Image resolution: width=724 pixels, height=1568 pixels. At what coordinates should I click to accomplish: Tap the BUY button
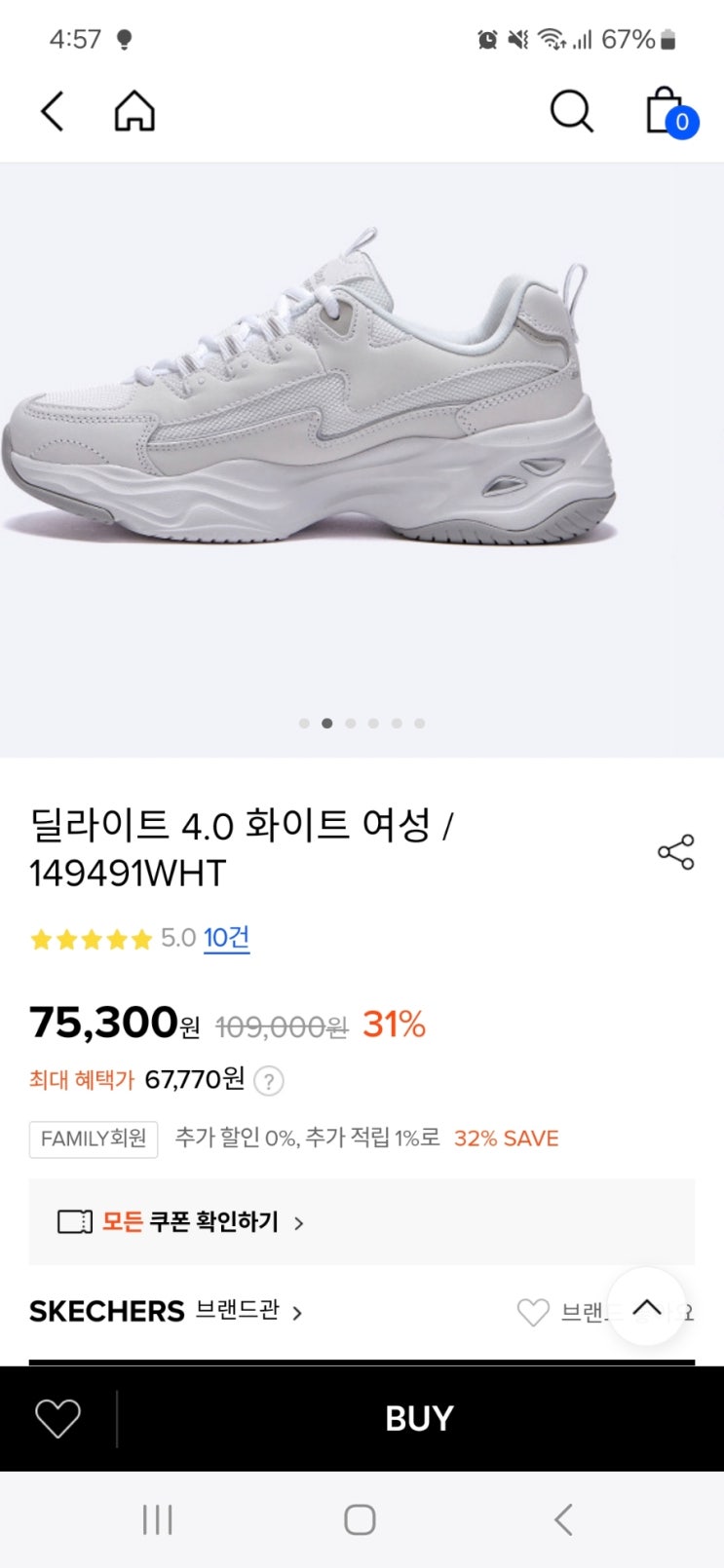click(x=420, y=1418)
